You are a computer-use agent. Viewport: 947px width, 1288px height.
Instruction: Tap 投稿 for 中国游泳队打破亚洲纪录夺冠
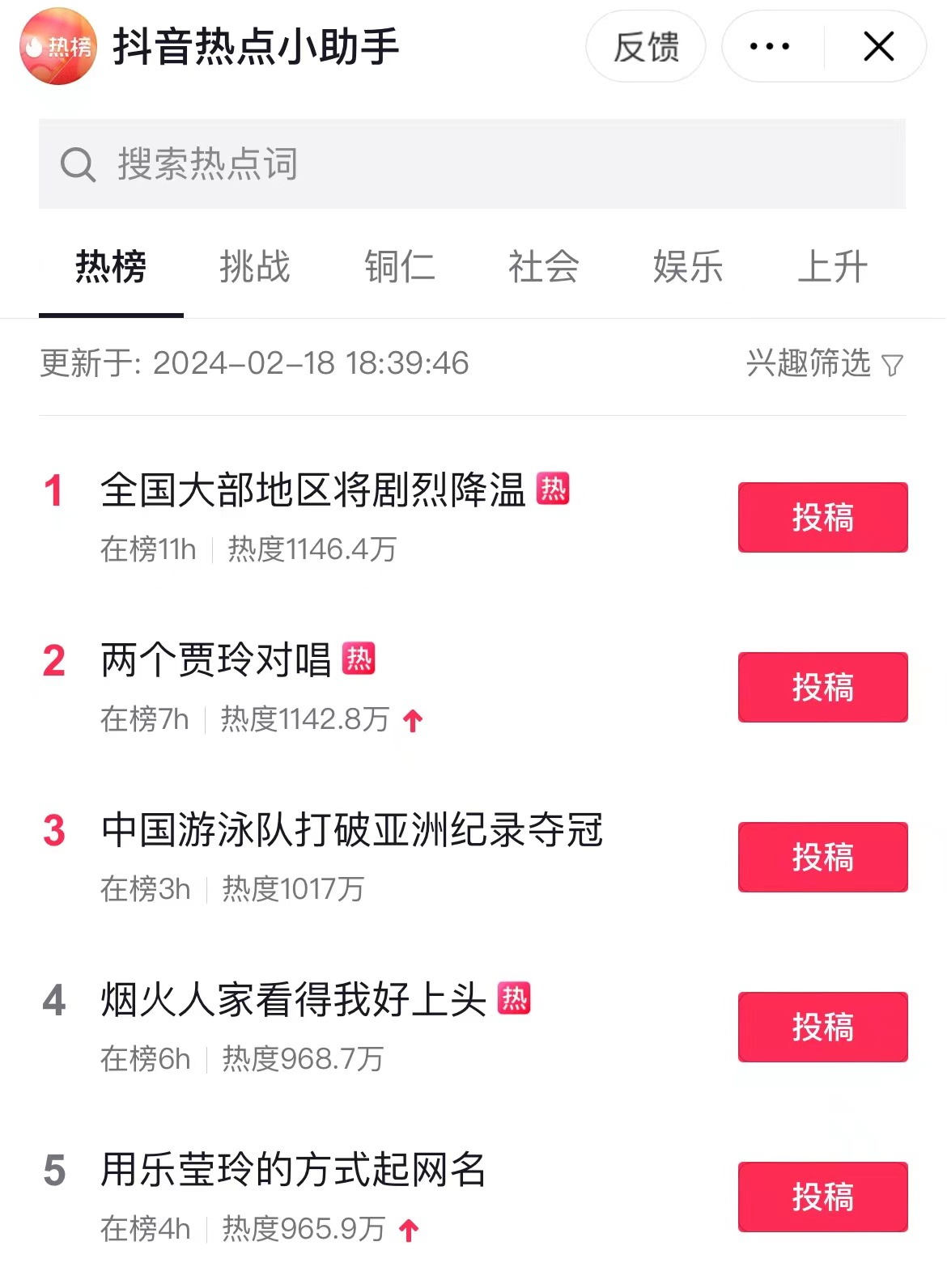click(822, 857)
